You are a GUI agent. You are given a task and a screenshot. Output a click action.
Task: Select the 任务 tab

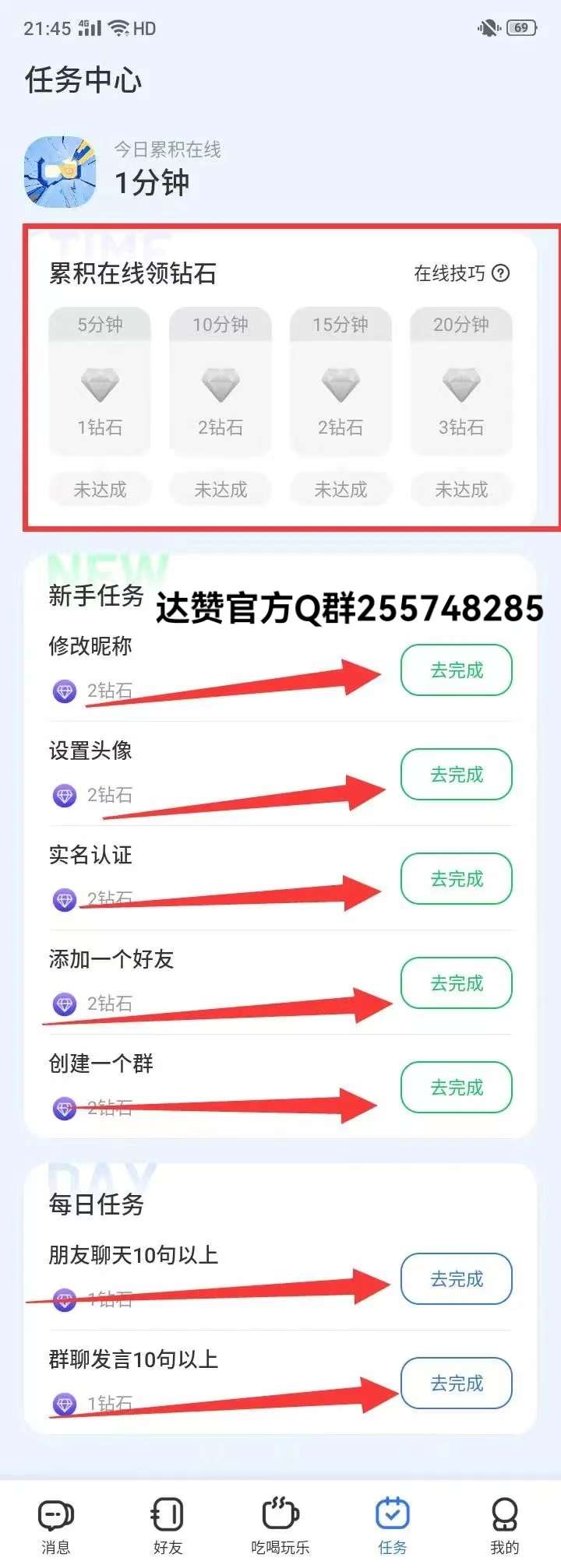coord(393,1524)
